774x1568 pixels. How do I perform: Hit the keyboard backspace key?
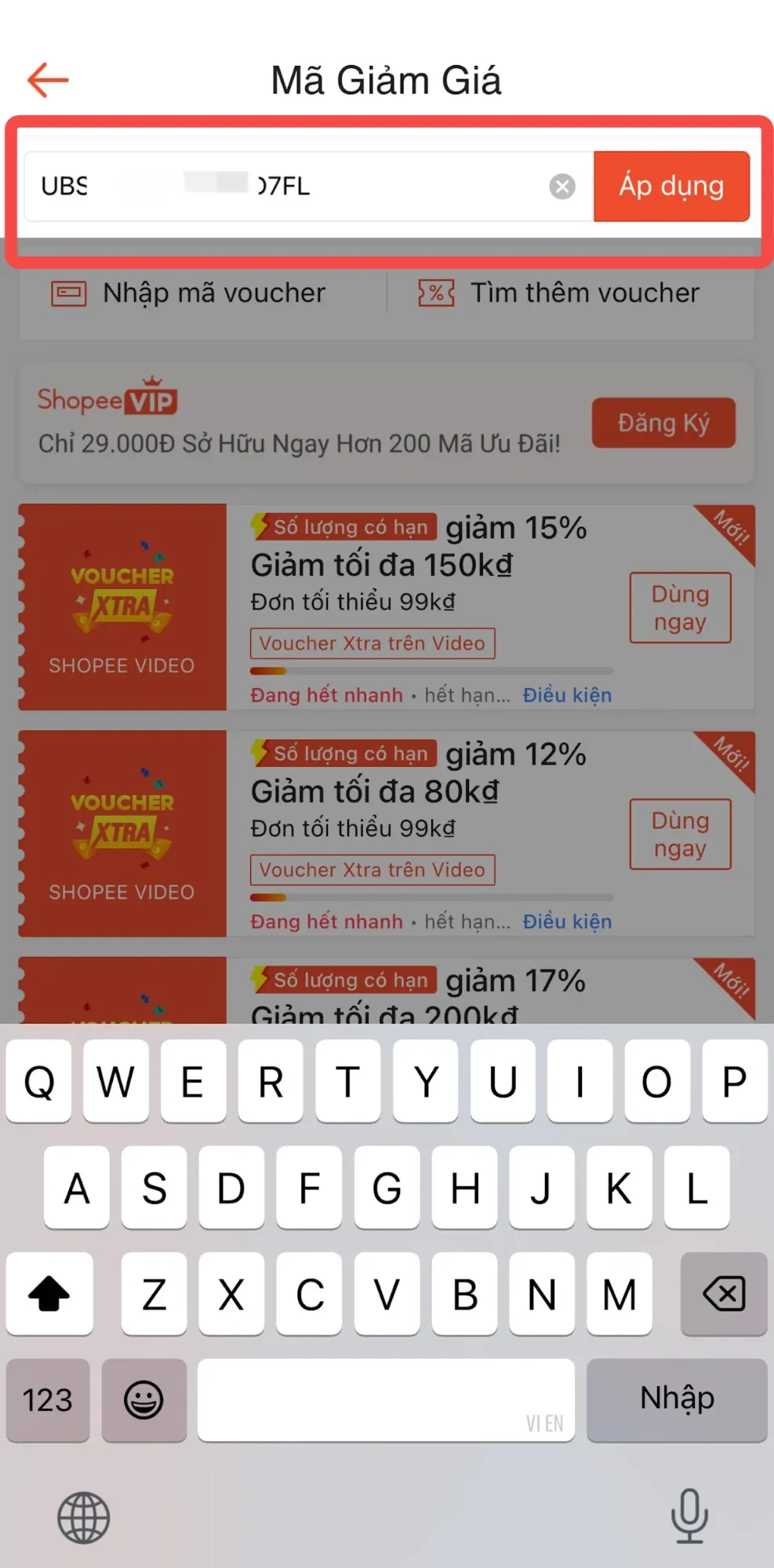[724, 1294]
